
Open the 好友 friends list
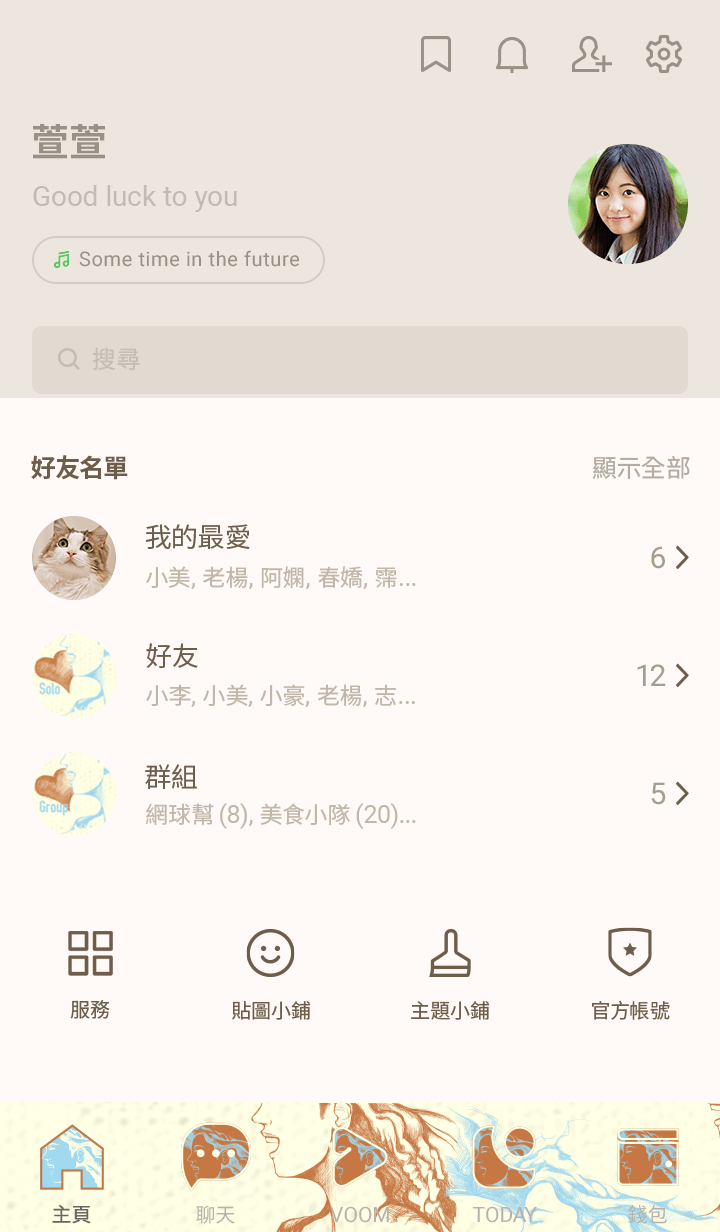360,676
